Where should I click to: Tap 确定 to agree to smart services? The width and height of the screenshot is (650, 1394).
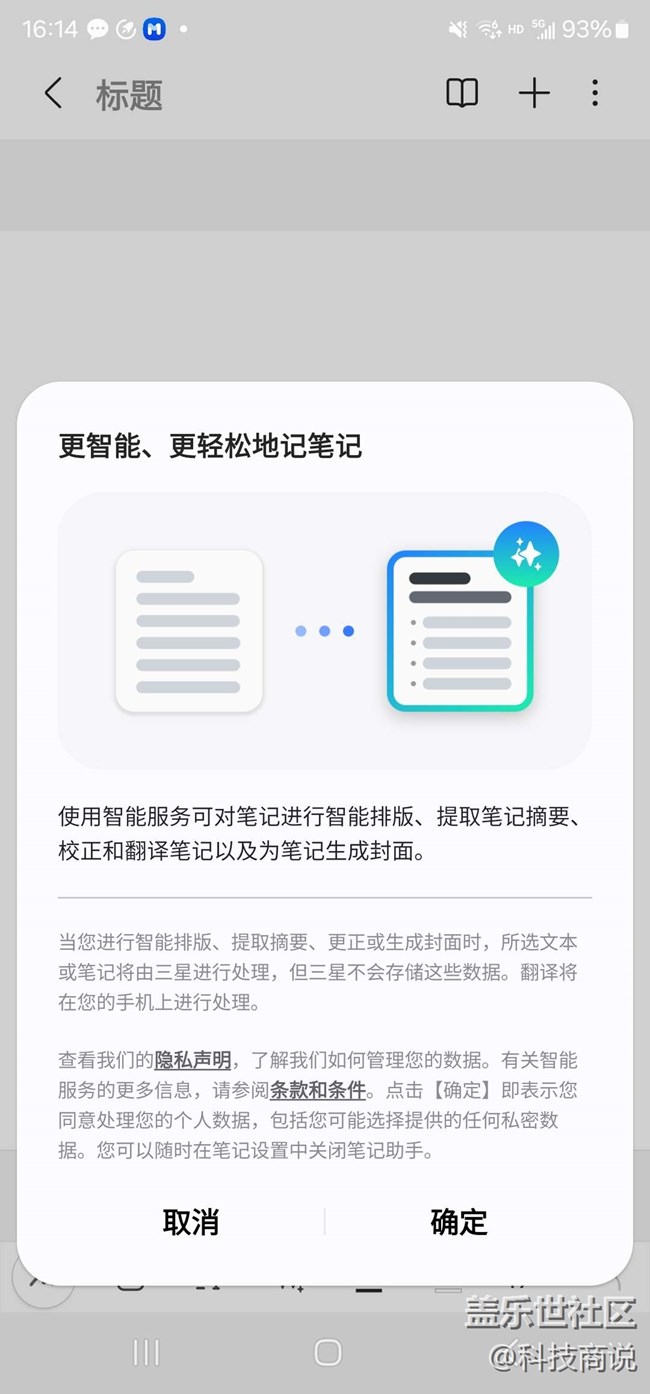(x=459, y=1221)
